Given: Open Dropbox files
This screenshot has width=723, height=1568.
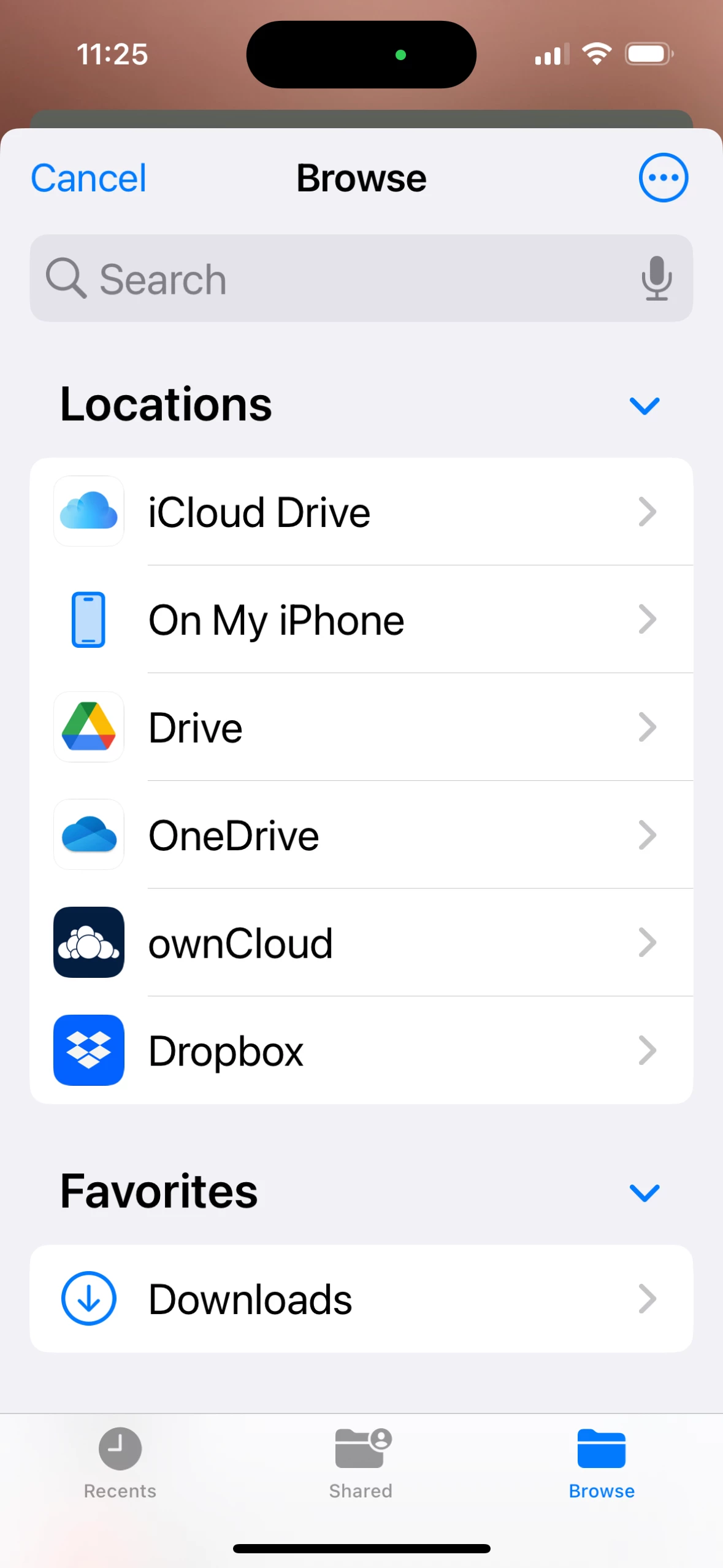Looking at the screenshot, I should (x=361, y=1051).
